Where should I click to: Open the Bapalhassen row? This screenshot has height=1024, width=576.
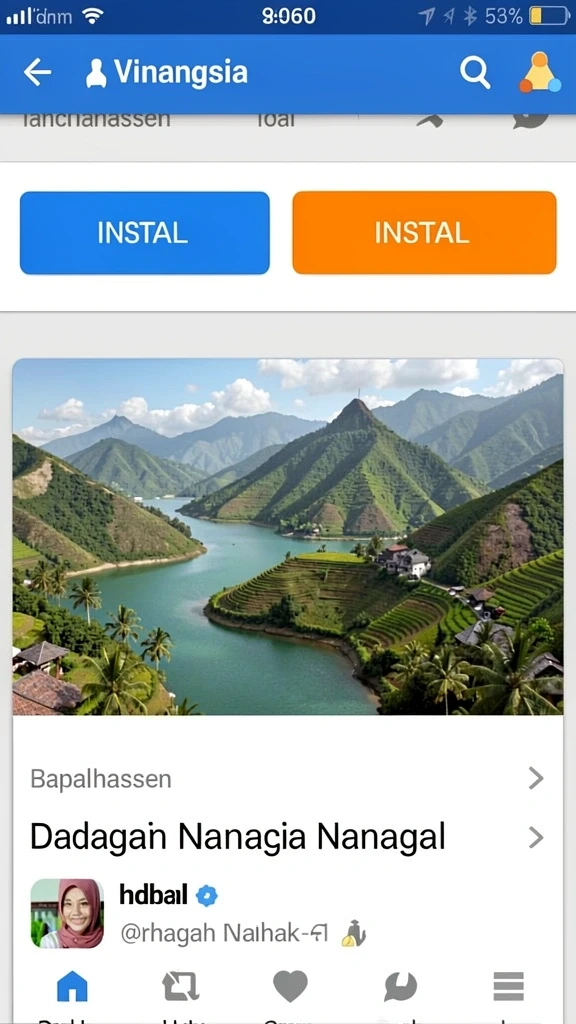pos(287,778)
